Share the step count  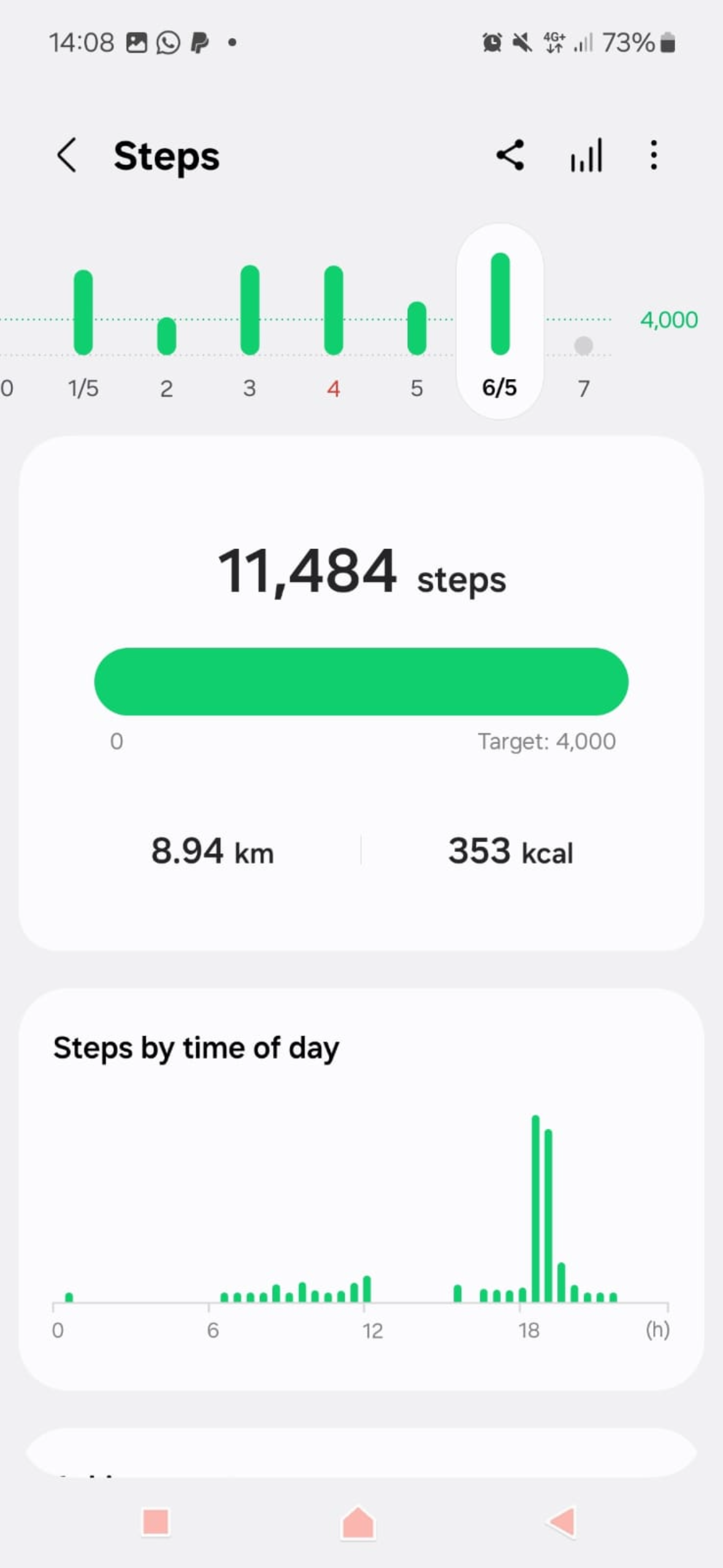coord(510,155)
